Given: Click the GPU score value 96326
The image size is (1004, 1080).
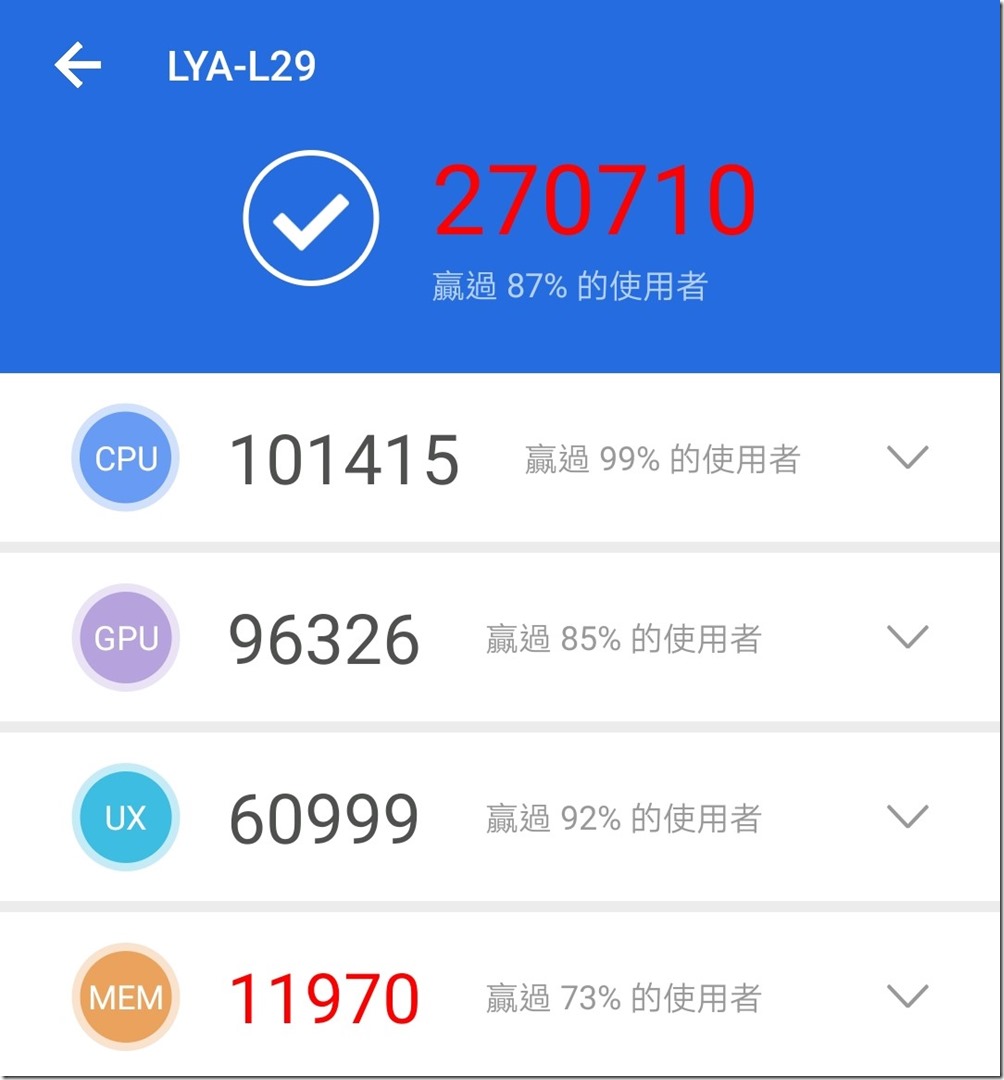Looking at the screenshot, I should tap(325, 637).
